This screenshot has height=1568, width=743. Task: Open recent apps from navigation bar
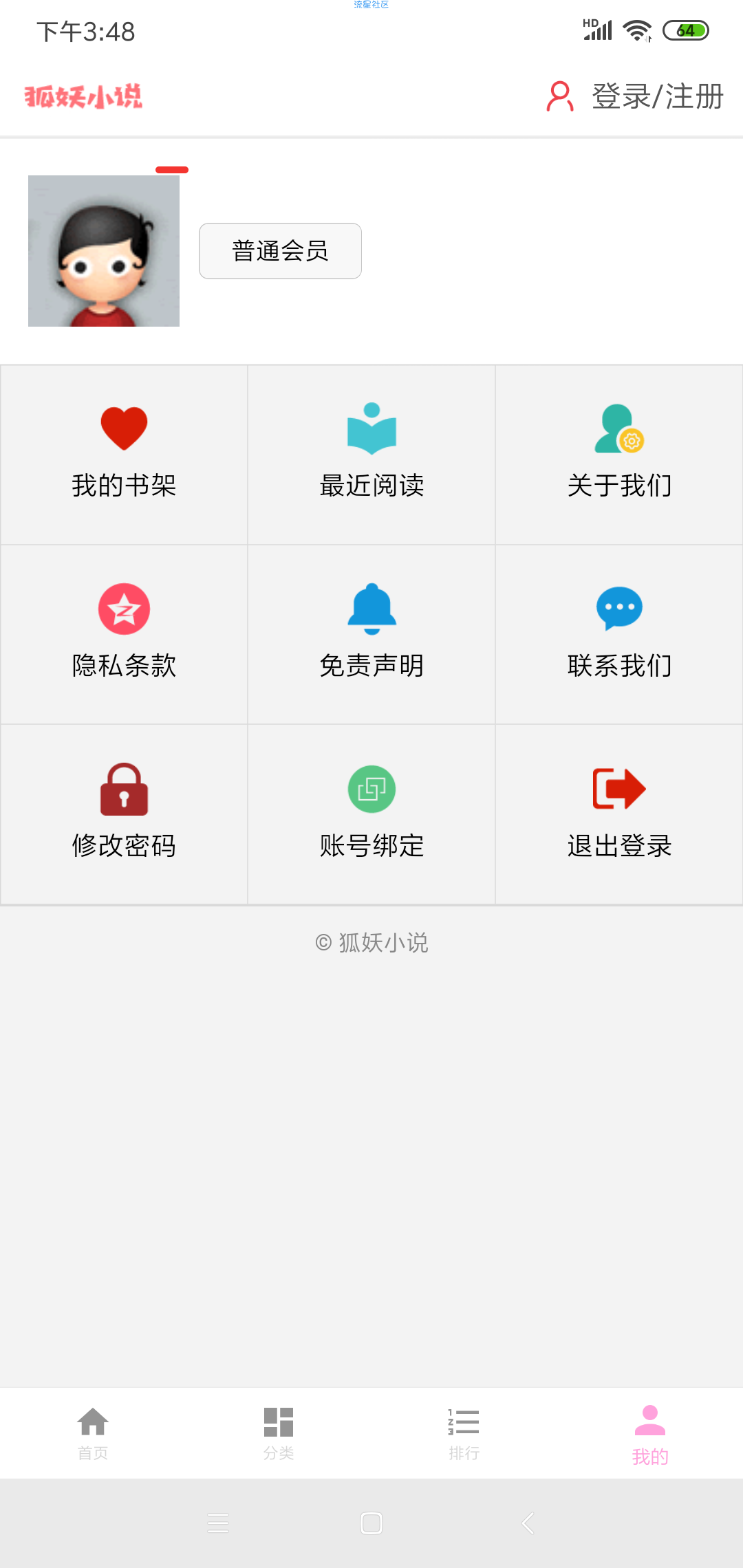point(218,1523)
